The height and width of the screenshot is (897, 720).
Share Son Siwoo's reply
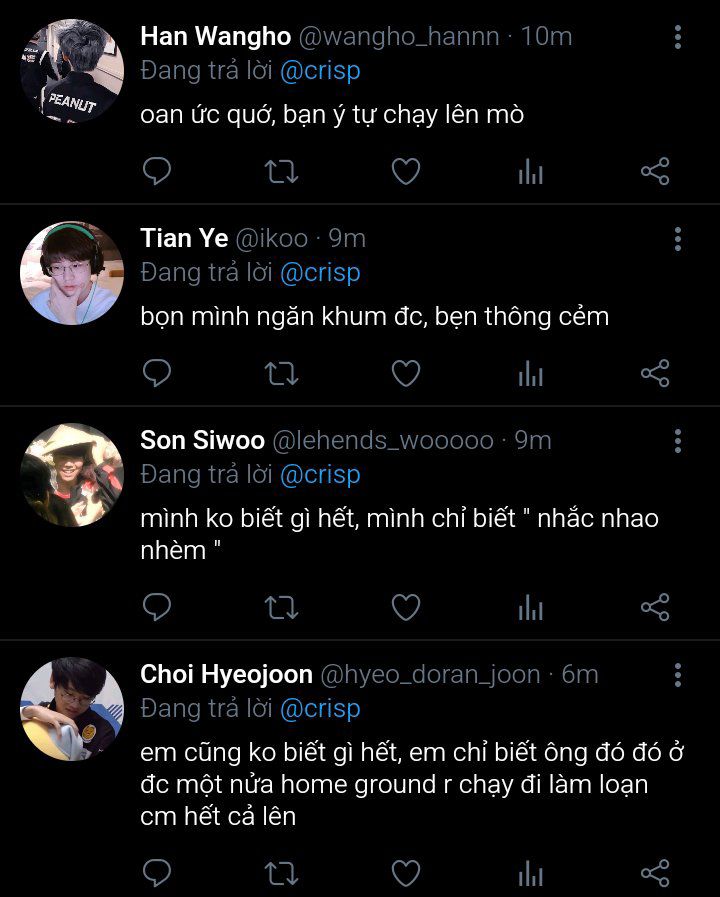pos(654,607)
